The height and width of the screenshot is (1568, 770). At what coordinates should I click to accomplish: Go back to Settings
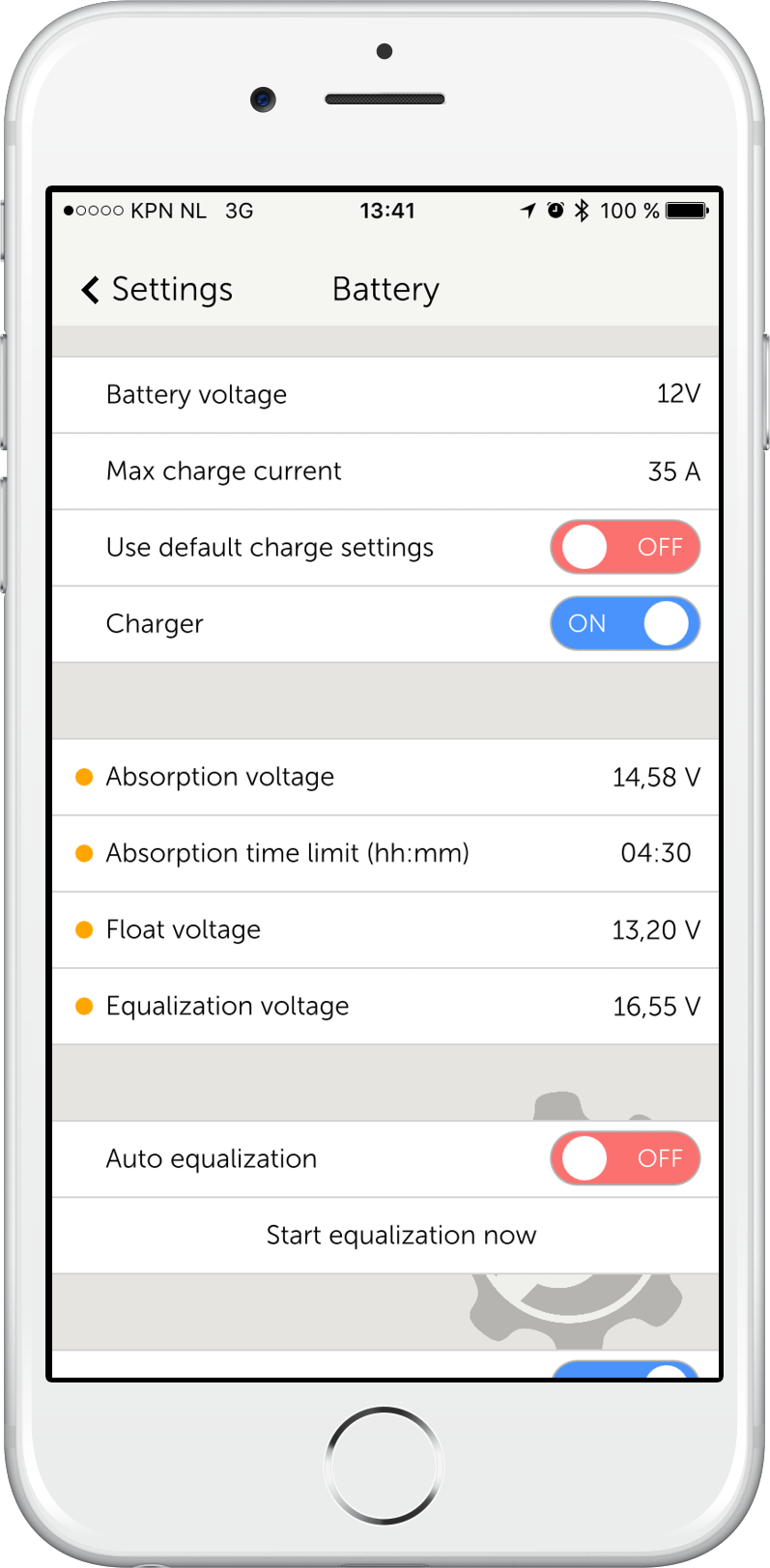click(157, 289)
